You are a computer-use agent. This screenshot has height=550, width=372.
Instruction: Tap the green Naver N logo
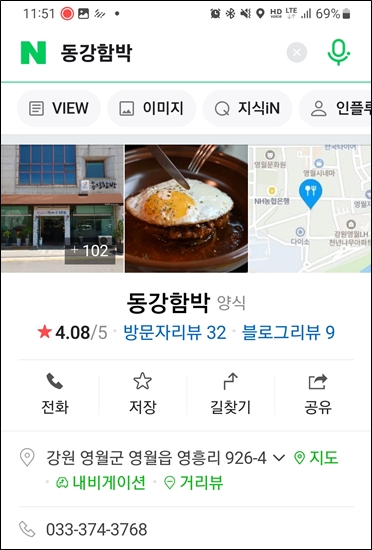click(33, 53)
